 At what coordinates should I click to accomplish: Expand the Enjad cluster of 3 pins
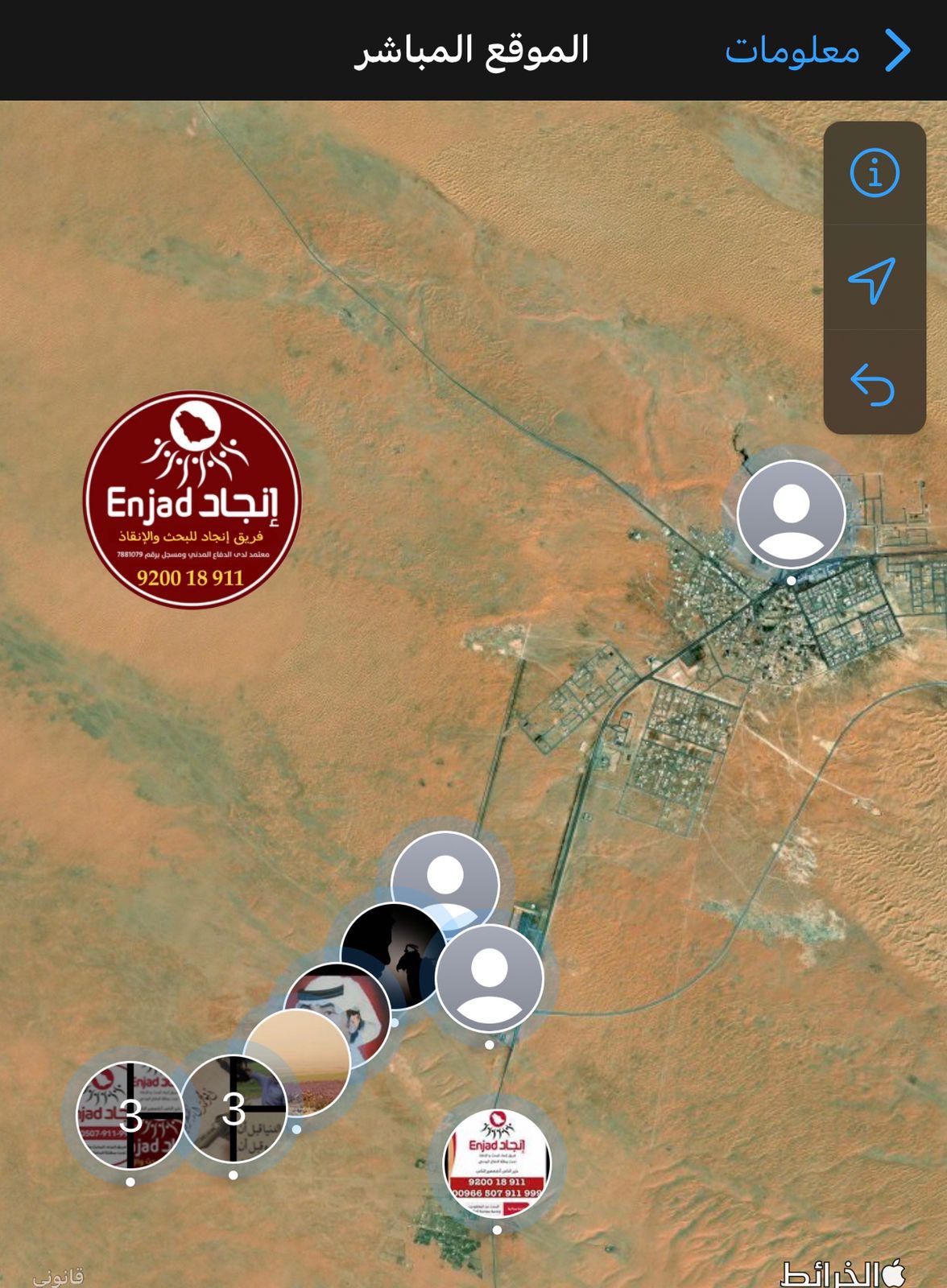129,1115
